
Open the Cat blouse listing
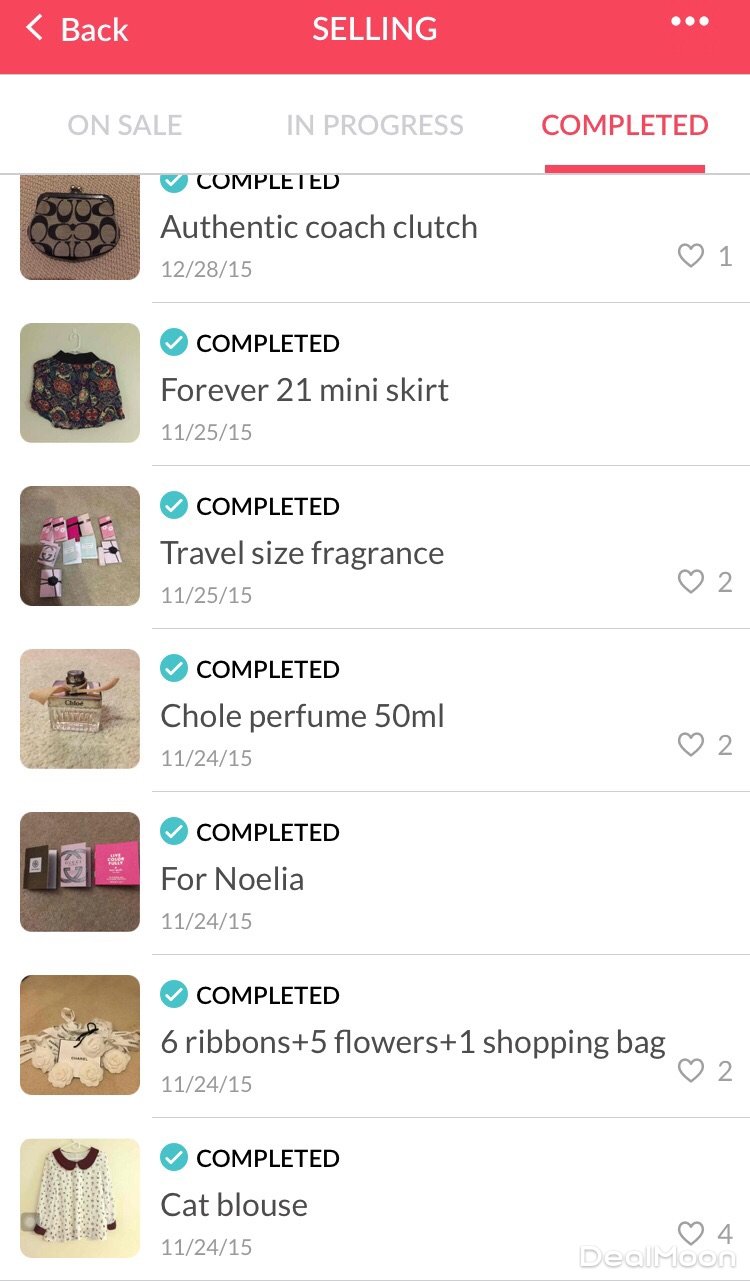tap(234, 1205)
